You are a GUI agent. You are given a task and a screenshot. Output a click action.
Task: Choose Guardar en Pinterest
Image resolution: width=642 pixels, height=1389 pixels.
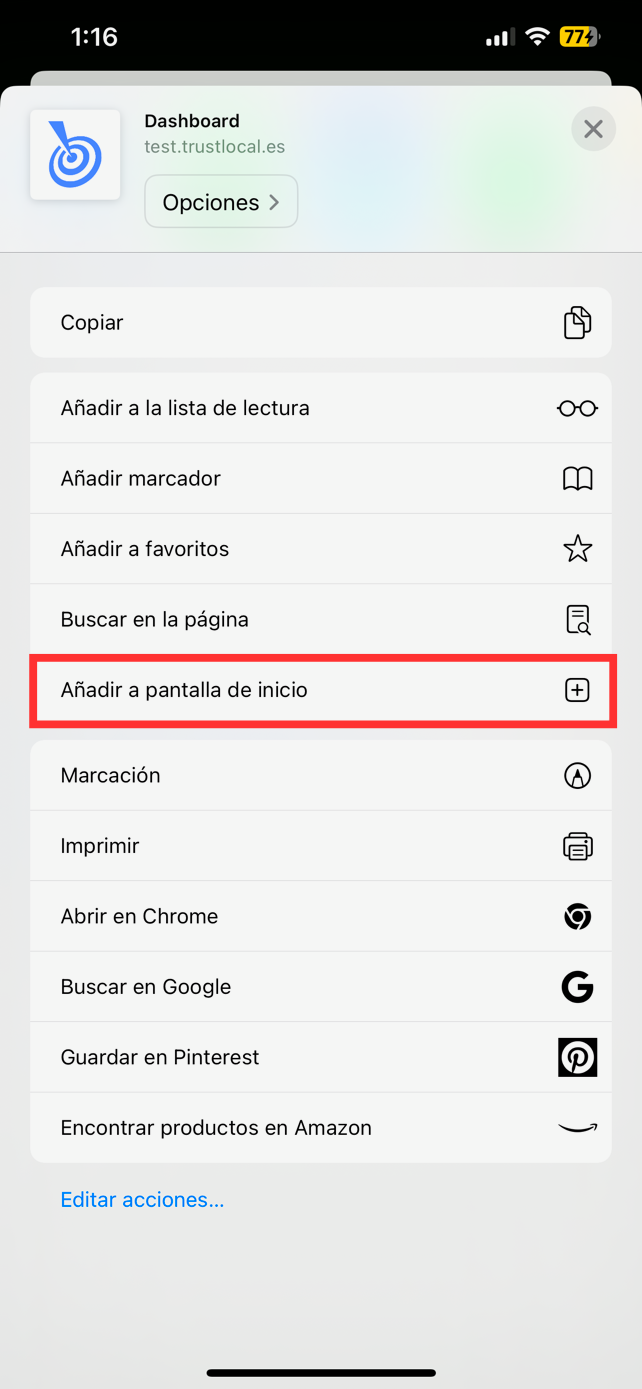pyautogui.click(x=321, y=1057)
